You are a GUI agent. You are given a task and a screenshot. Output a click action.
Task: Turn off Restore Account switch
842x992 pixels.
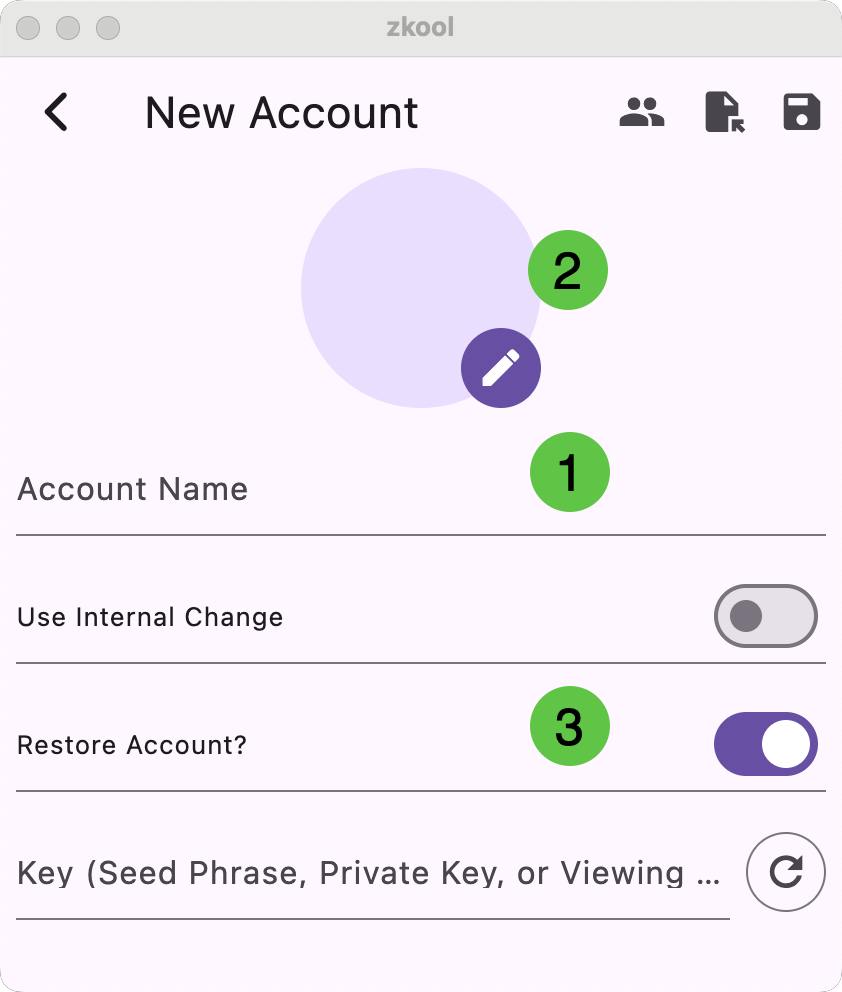click(x=765, y=745)
